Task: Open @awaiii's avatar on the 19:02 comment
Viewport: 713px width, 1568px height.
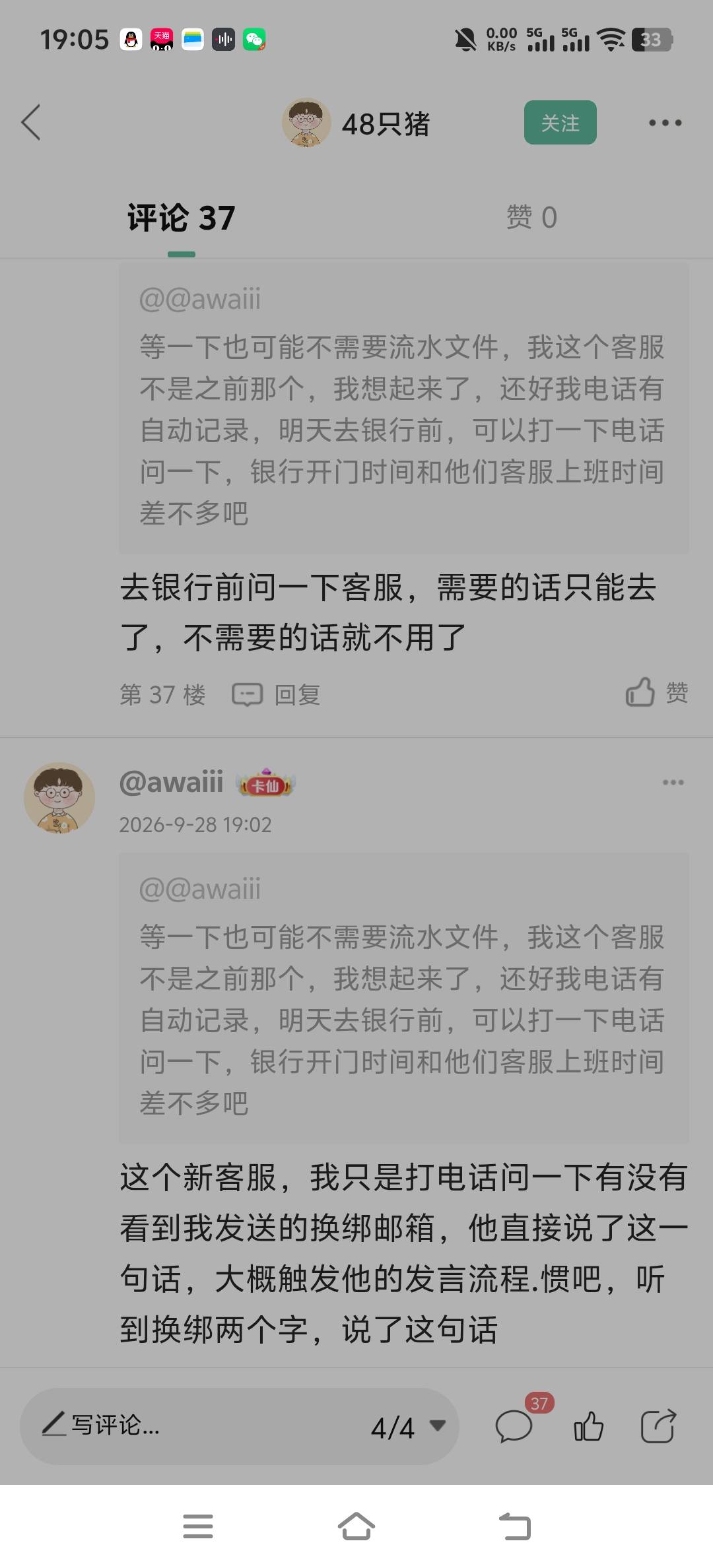Action: coord(59,798)
